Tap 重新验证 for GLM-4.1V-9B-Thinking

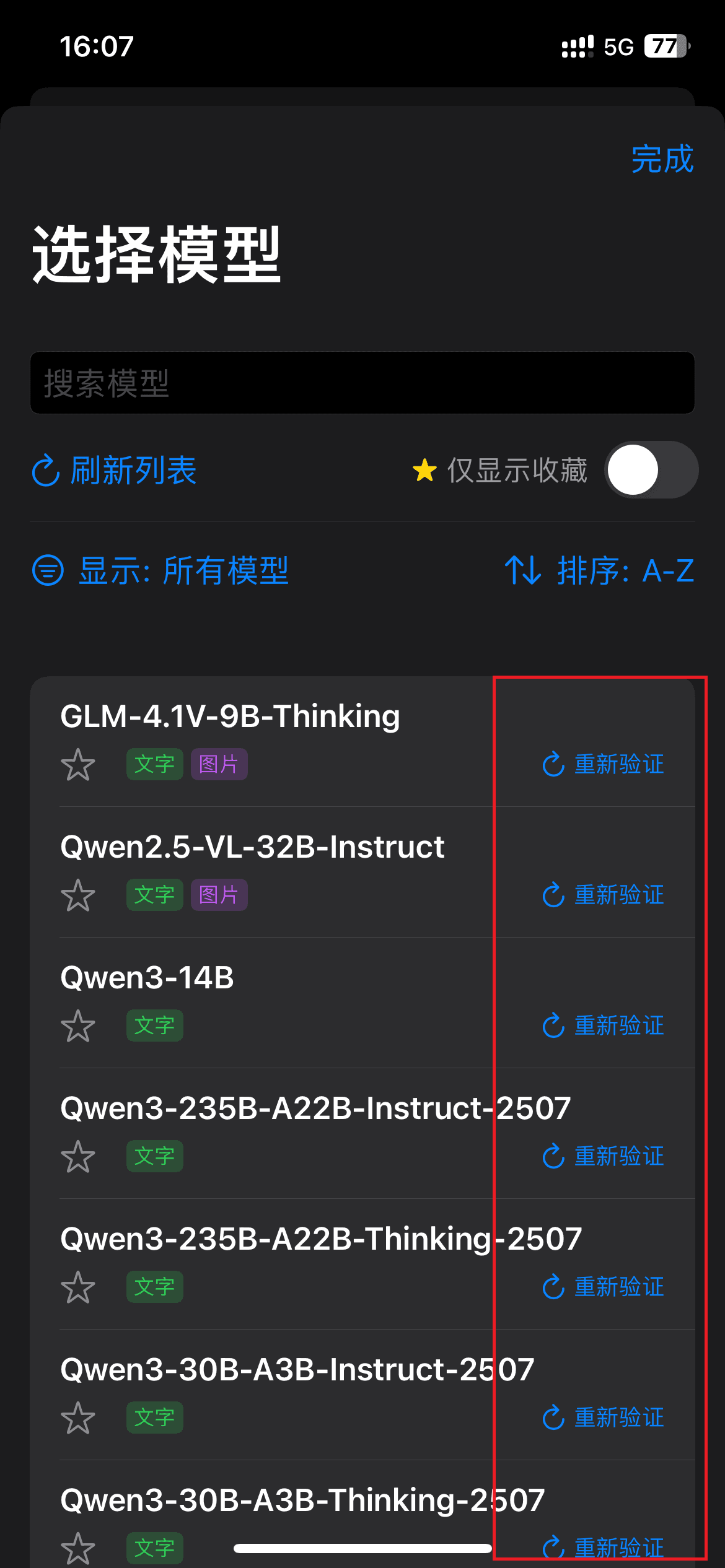tap(603, 764)
